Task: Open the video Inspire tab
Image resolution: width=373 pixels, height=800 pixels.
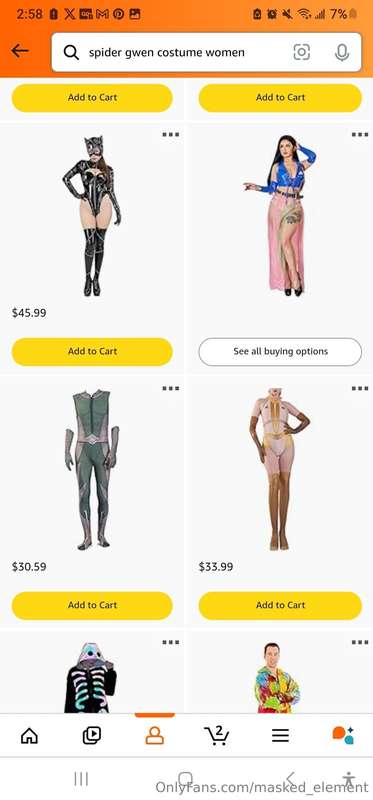Action: coord(92,735)
